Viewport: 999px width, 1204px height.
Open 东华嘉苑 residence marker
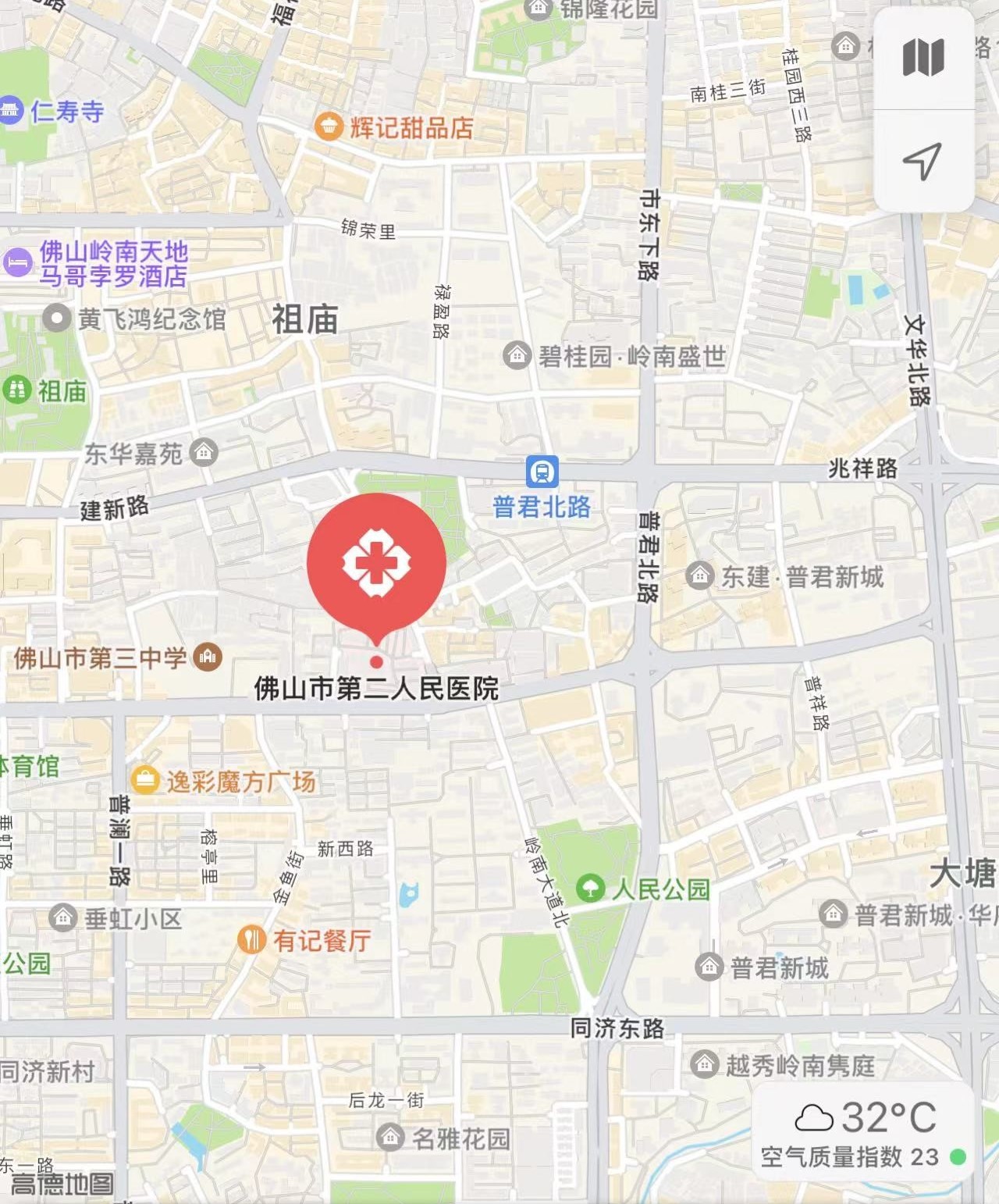204,452
